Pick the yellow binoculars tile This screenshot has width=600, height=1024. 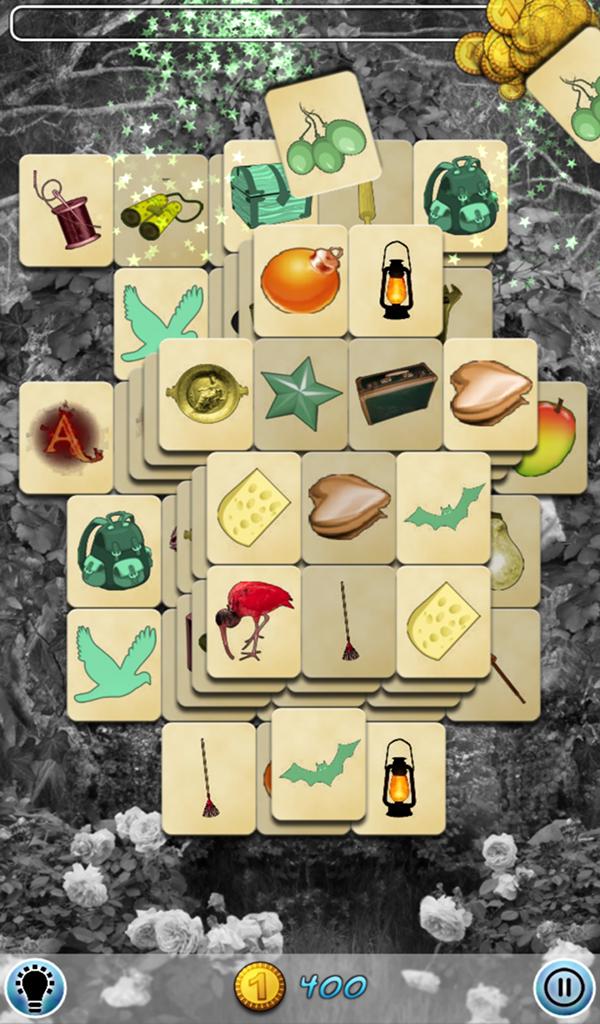click(x=158, y=210)
